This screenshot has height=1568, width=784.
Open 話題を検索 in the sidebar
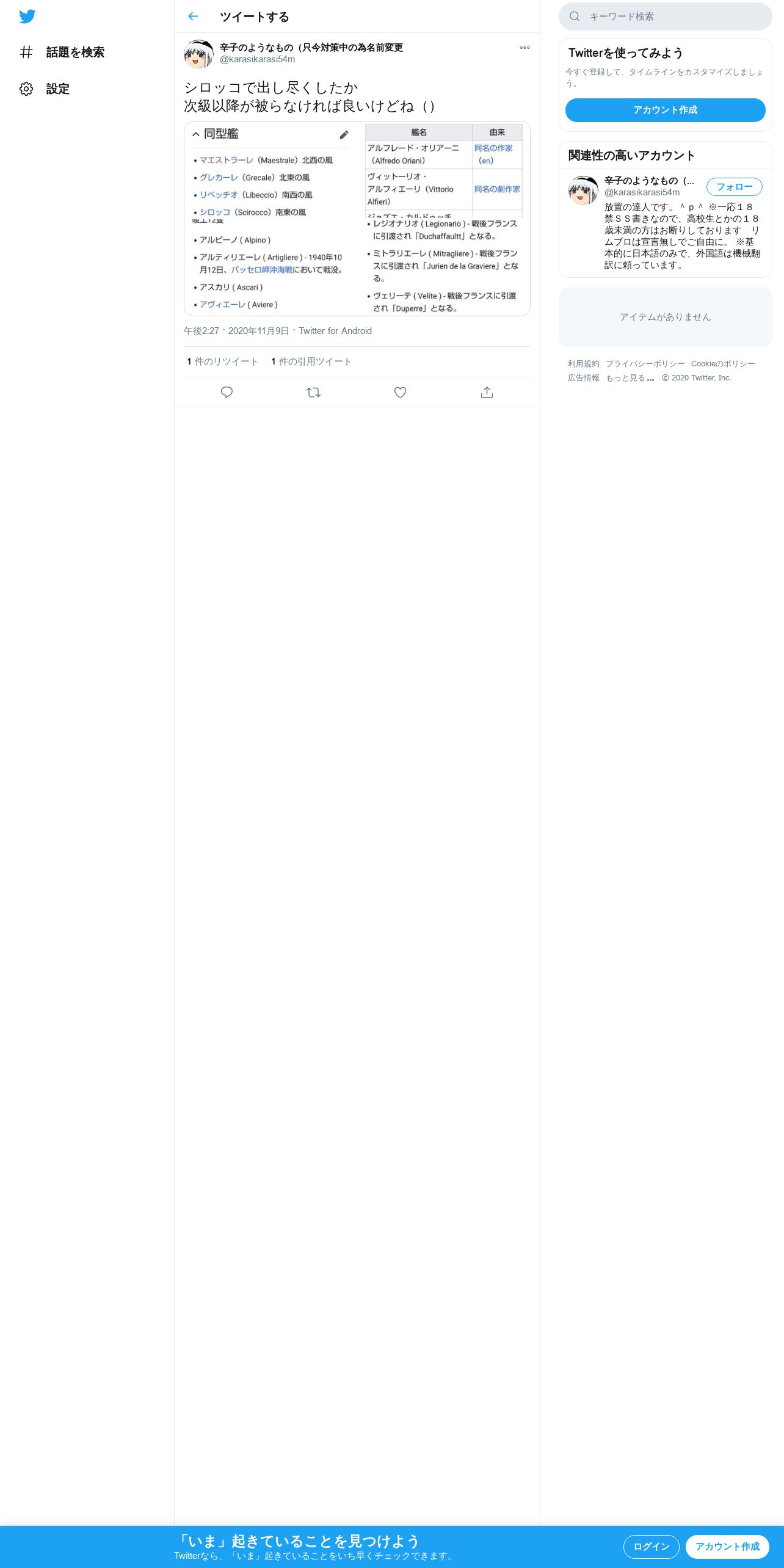(62, 53)
